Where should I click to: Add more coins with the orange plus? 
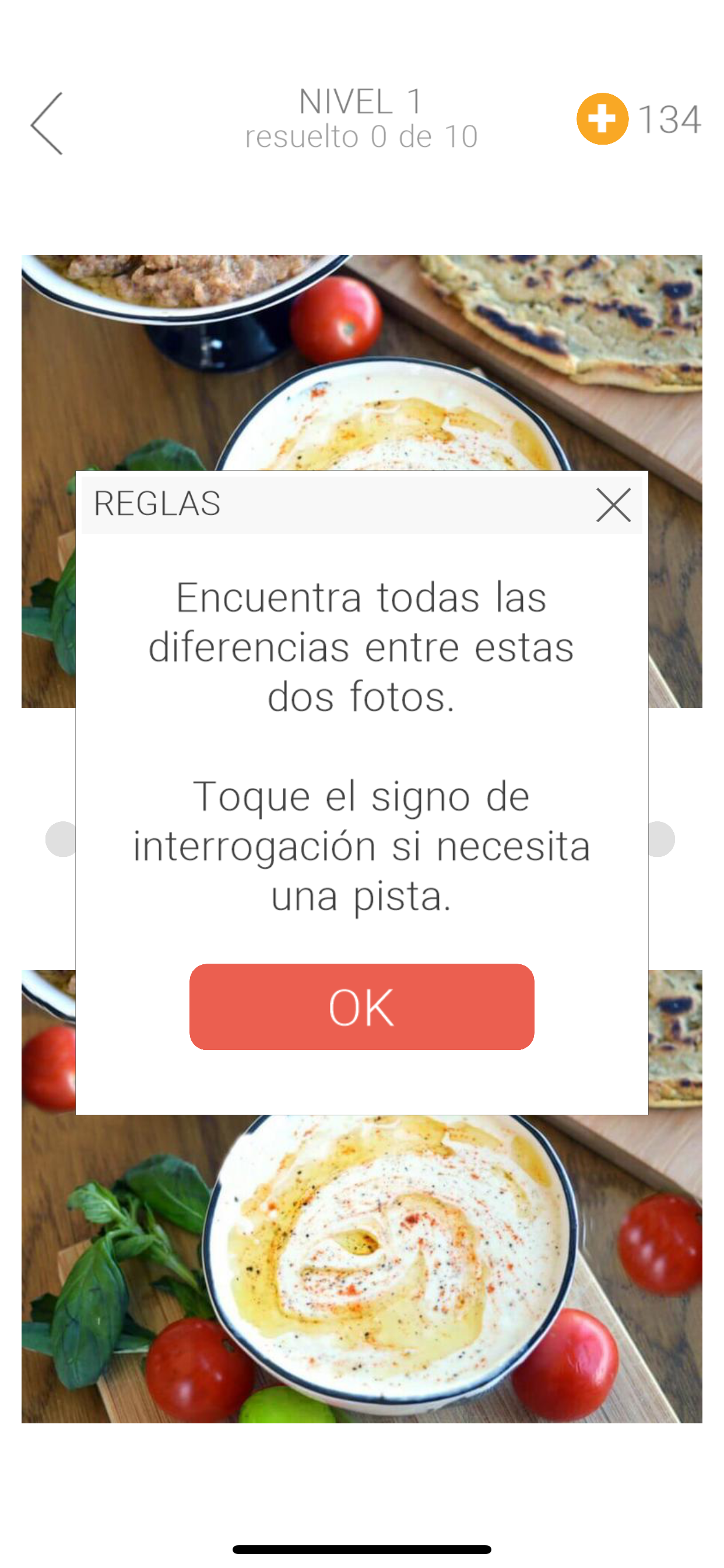click(602, 118)
